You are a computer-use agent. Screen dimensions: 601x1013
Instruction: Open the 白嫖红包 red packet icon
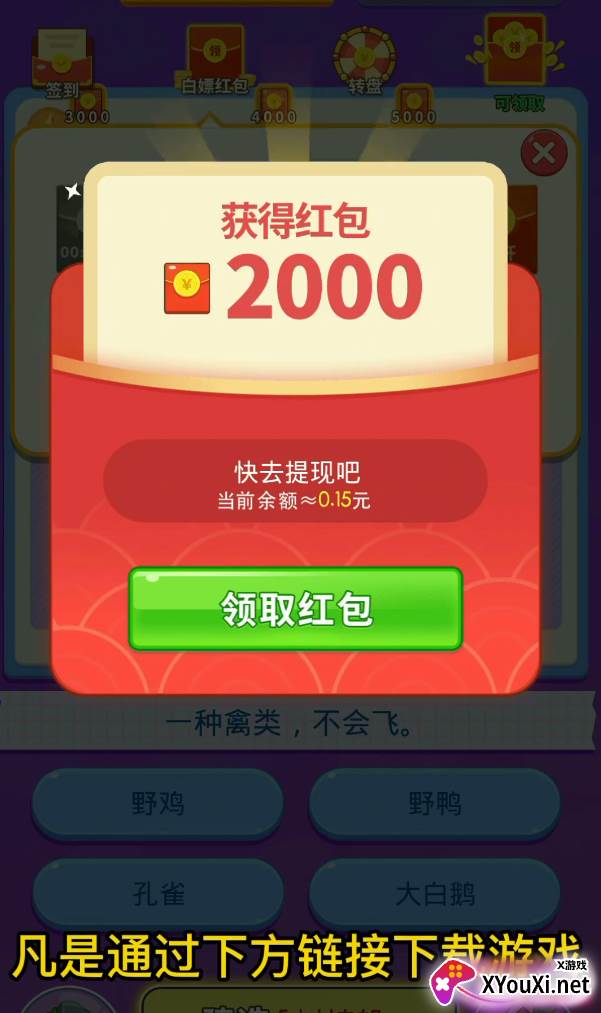[215, 59]
